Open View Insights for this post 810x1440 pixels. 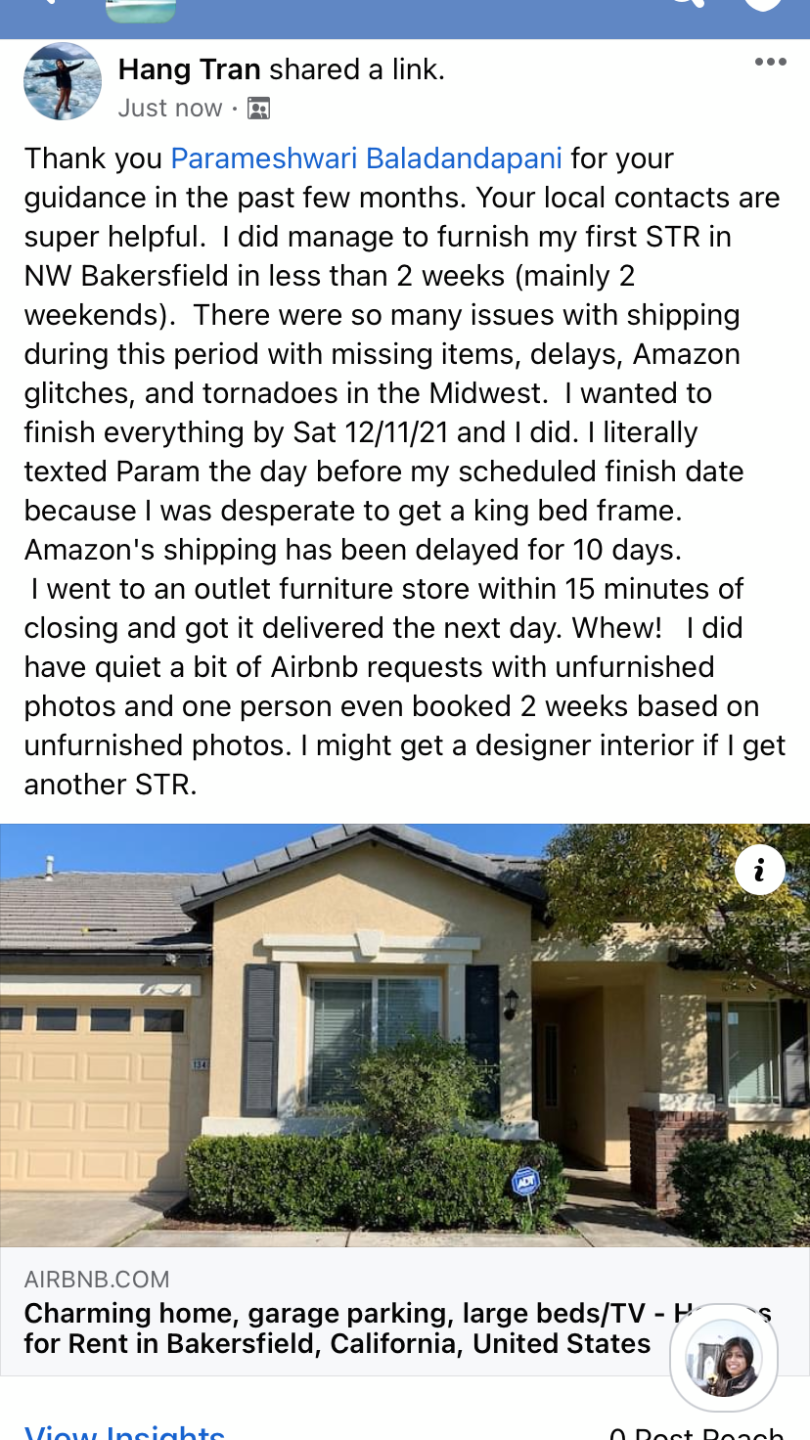point(124,1432)
